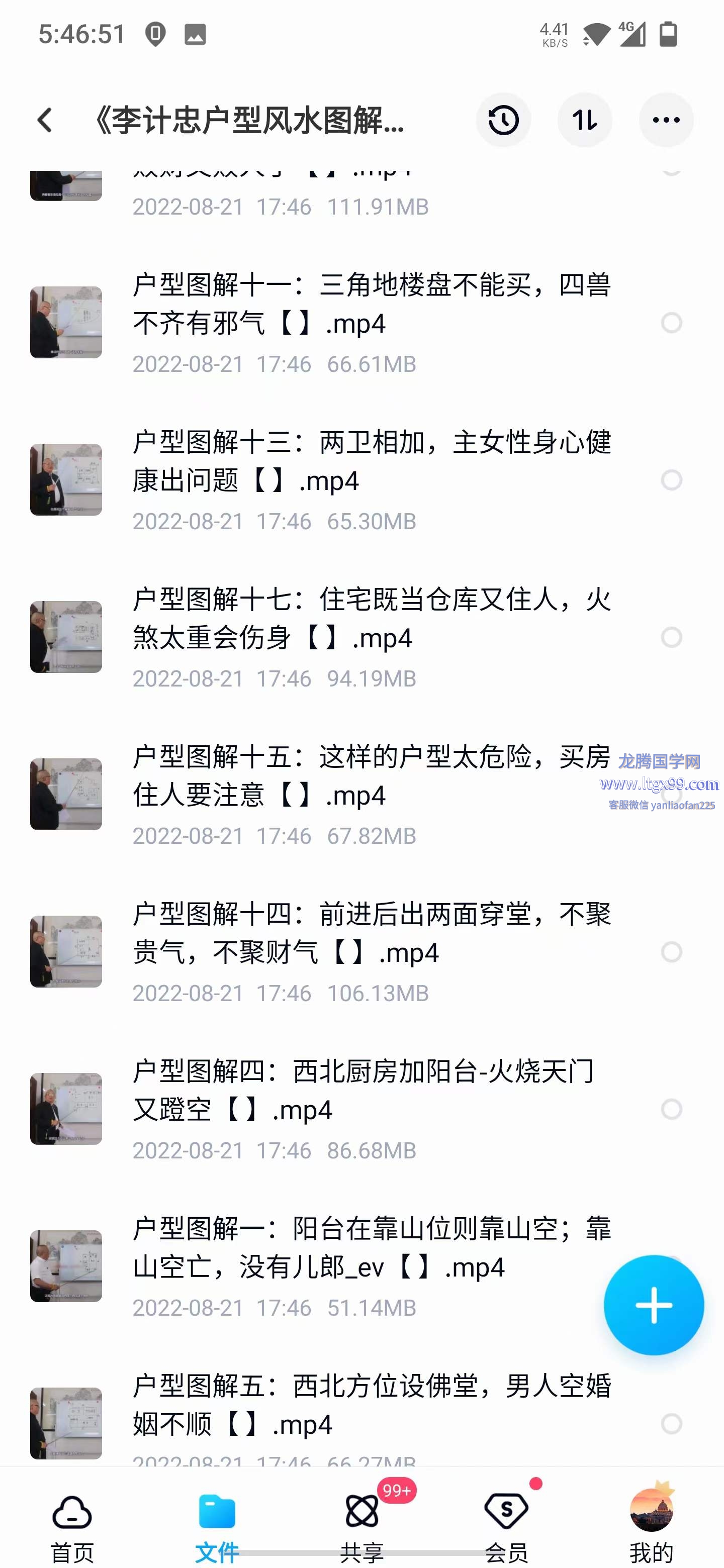Select the 户型图解五 file circle
This screenshot has width=724, height=1568.
pyautogui.click(x=671, y=1424)
